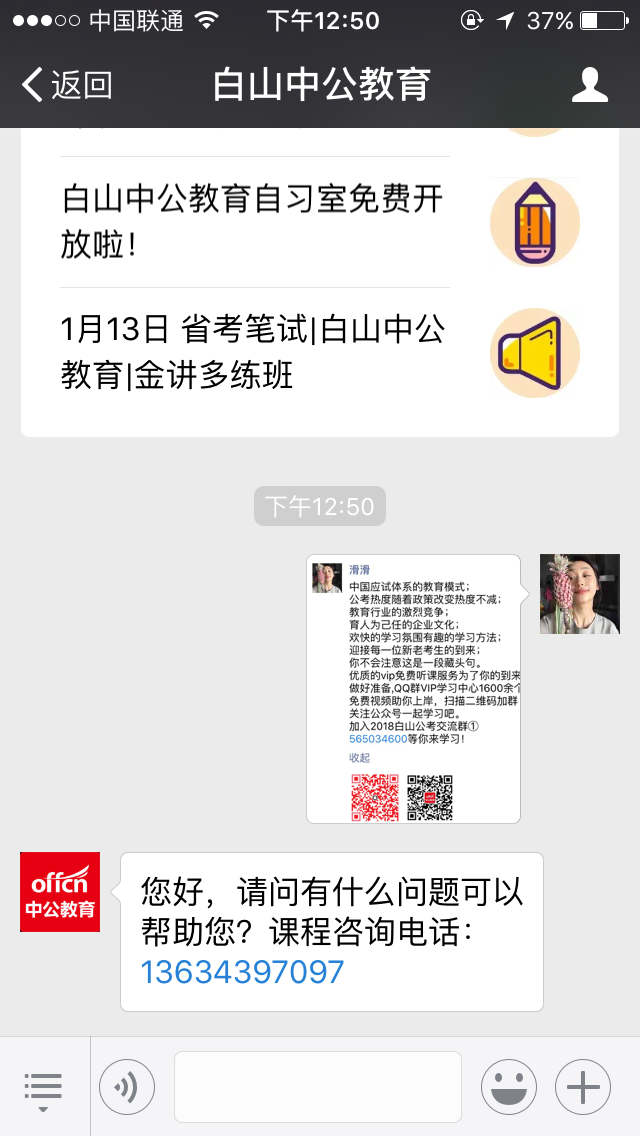Open the account profile icon
Image resolution: width=640 pixels, height=1136 pixels.
click(x=589, y=85)
